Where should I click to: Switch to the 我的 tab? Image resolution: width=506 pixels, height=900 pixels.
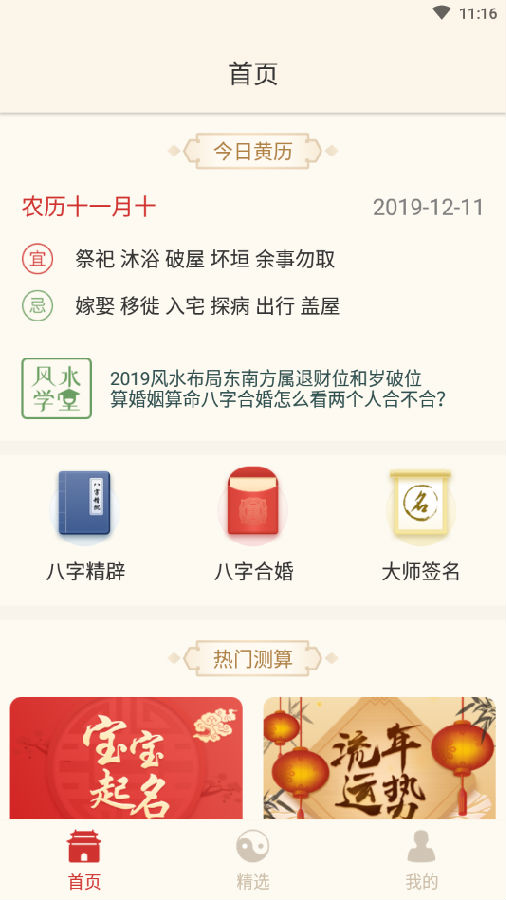[421, 859]
